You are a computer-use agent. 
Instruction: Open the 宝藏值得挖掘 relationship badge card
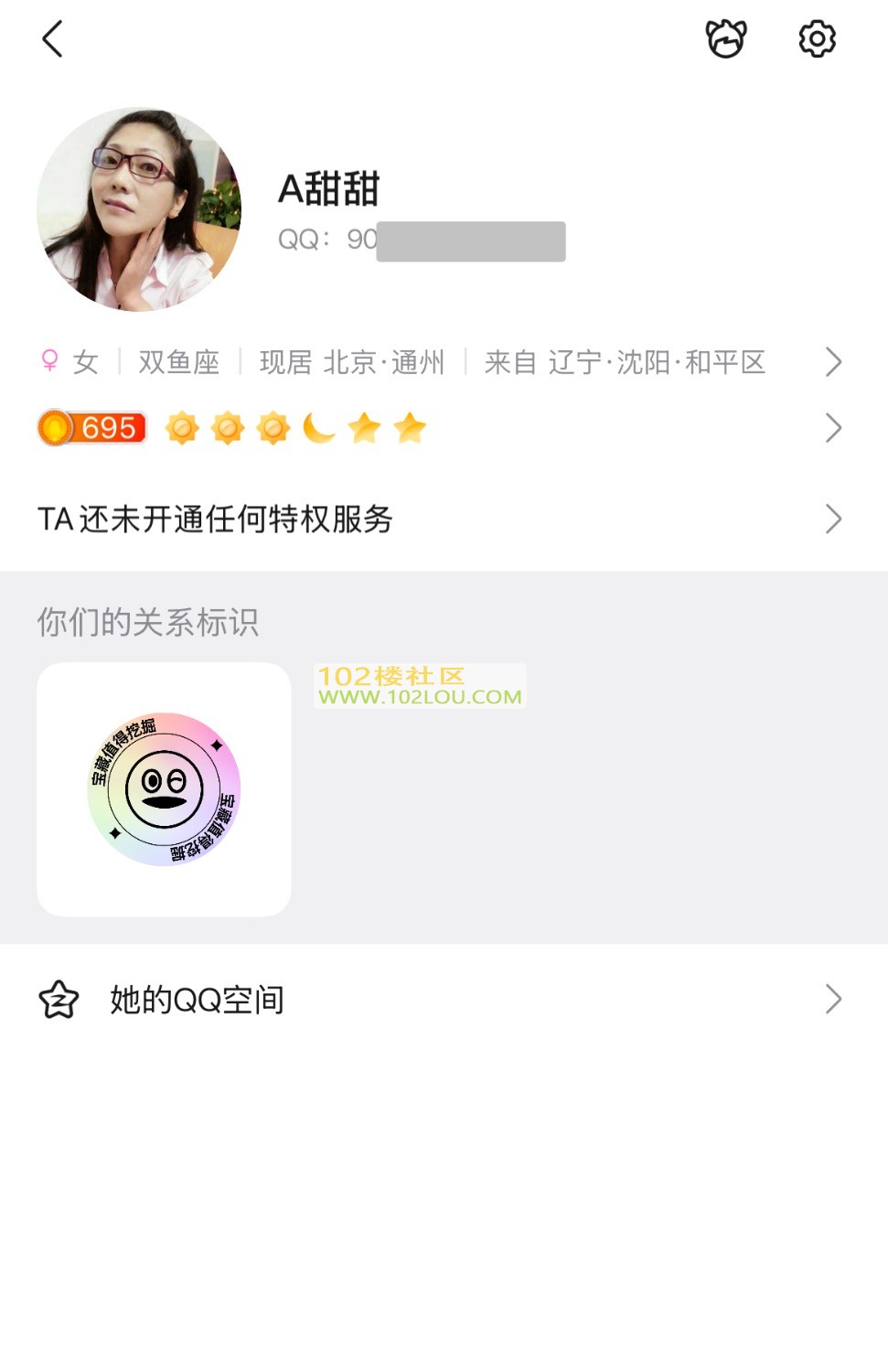pos(164,789)
